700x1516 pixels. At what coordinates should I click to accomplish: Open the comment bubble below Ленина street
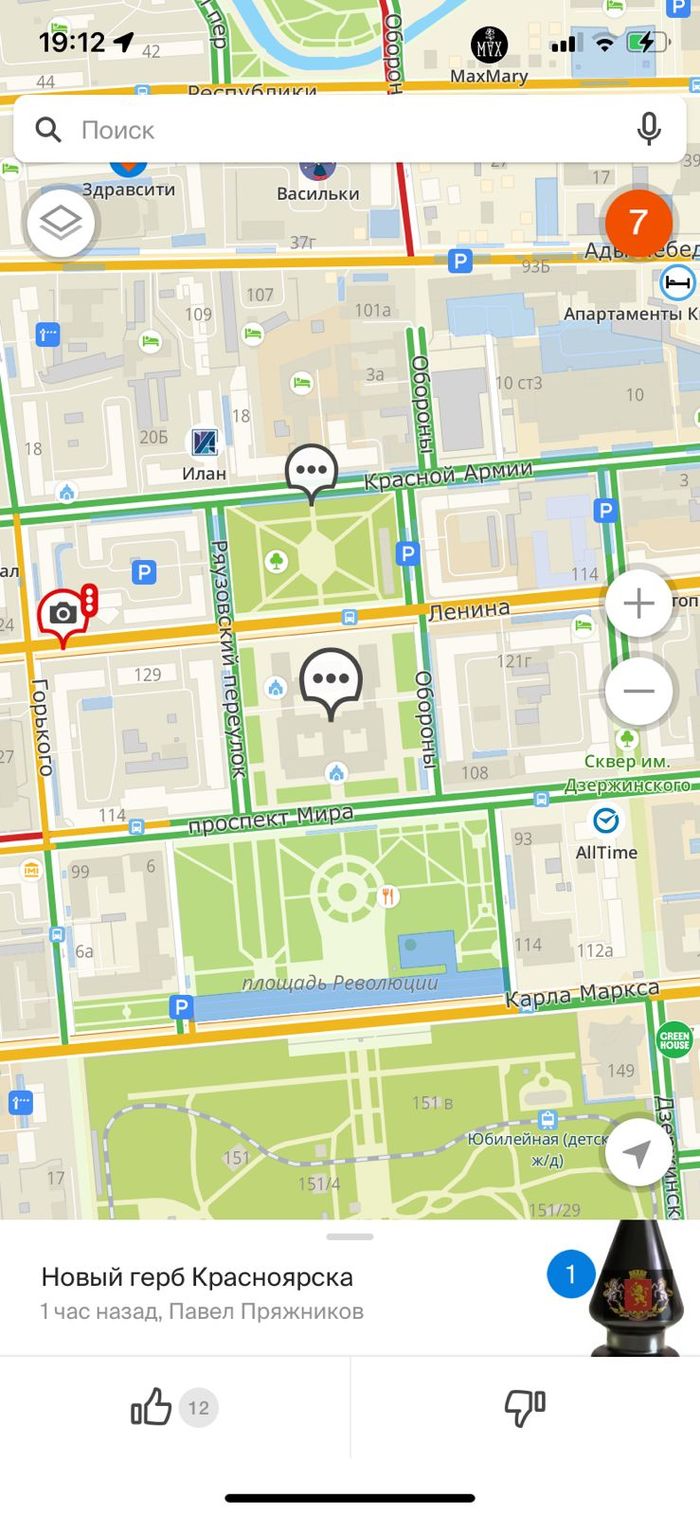point(331,680)
